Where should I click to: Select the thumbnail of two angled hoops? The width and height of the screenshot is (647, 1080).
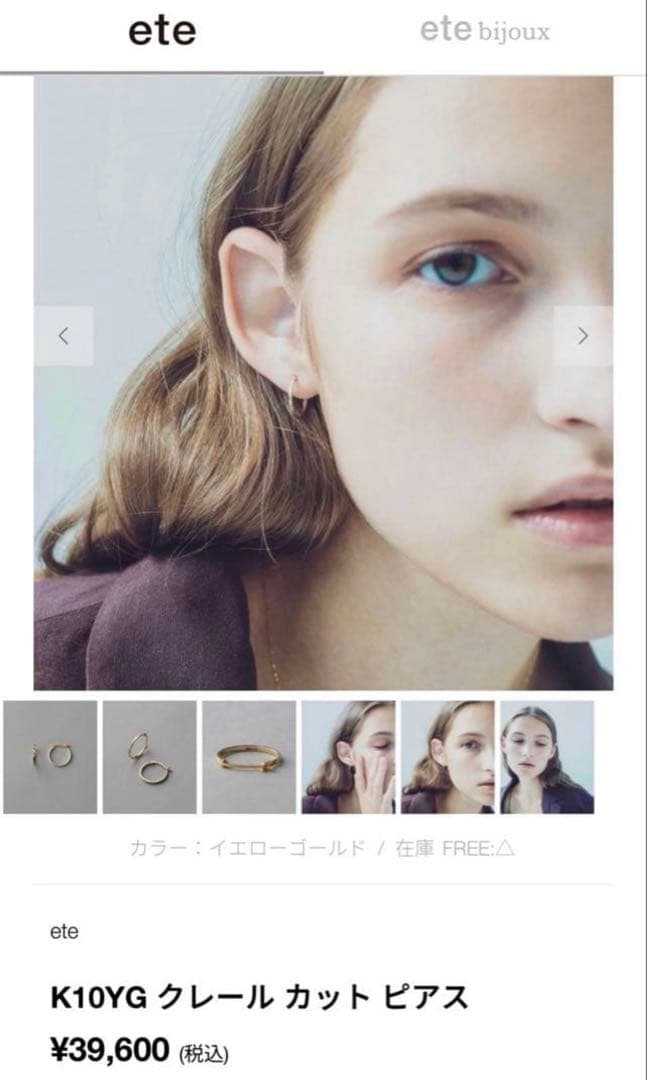(x=149, y=757)
